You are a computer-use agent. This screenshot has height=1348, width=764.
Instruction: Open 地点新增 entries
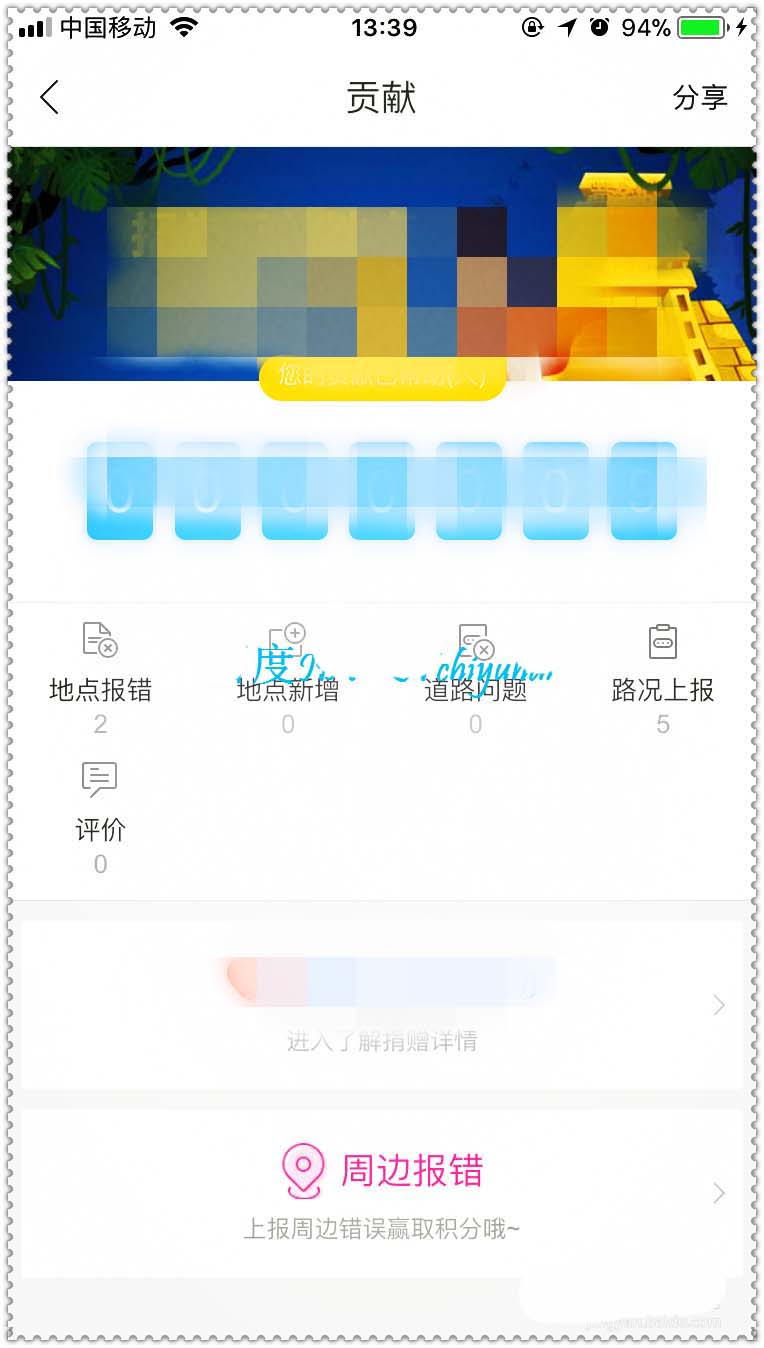(x=288, y=677)
